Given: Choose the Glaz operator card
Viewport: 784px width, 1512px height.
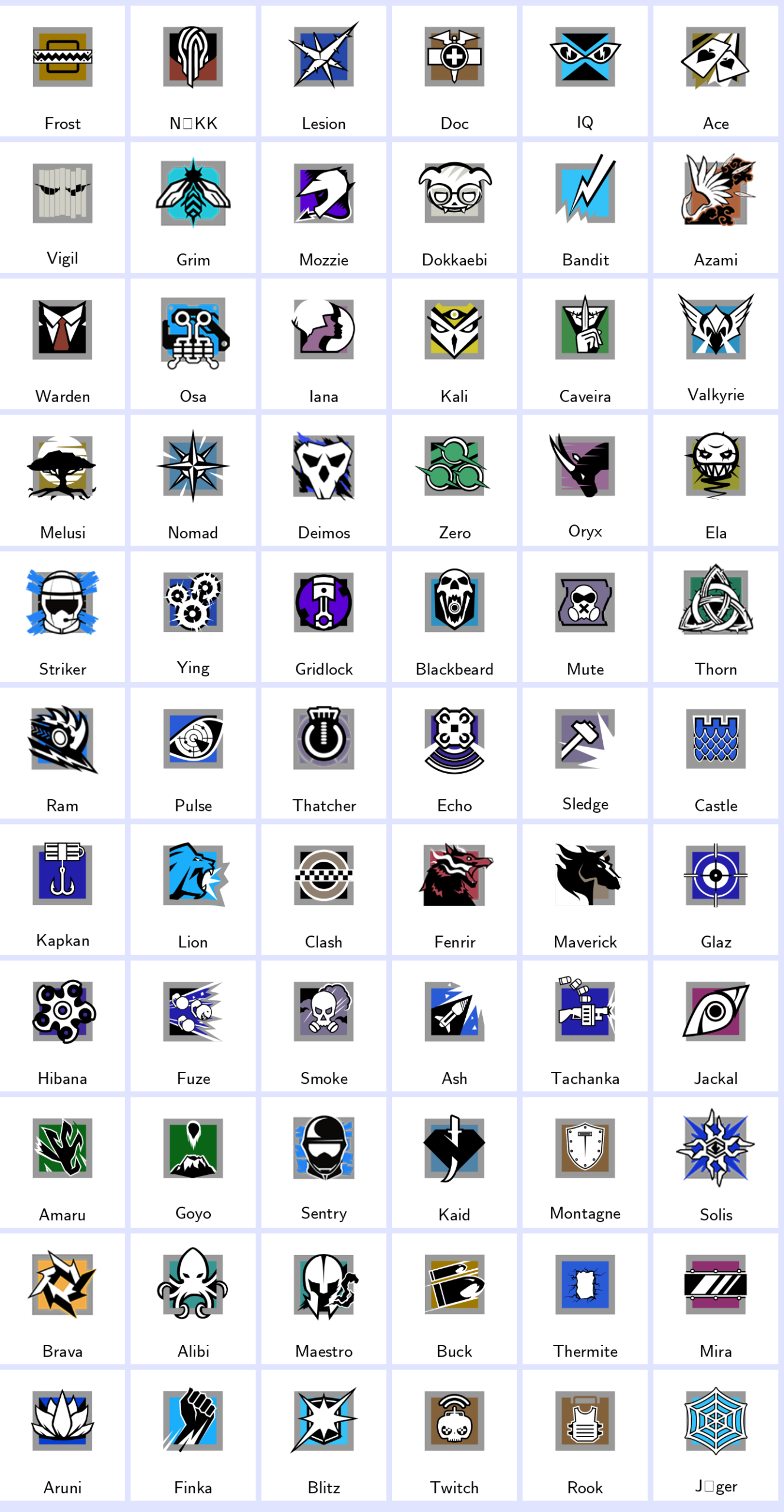Looking at the screenshot, I should point(716,889).
